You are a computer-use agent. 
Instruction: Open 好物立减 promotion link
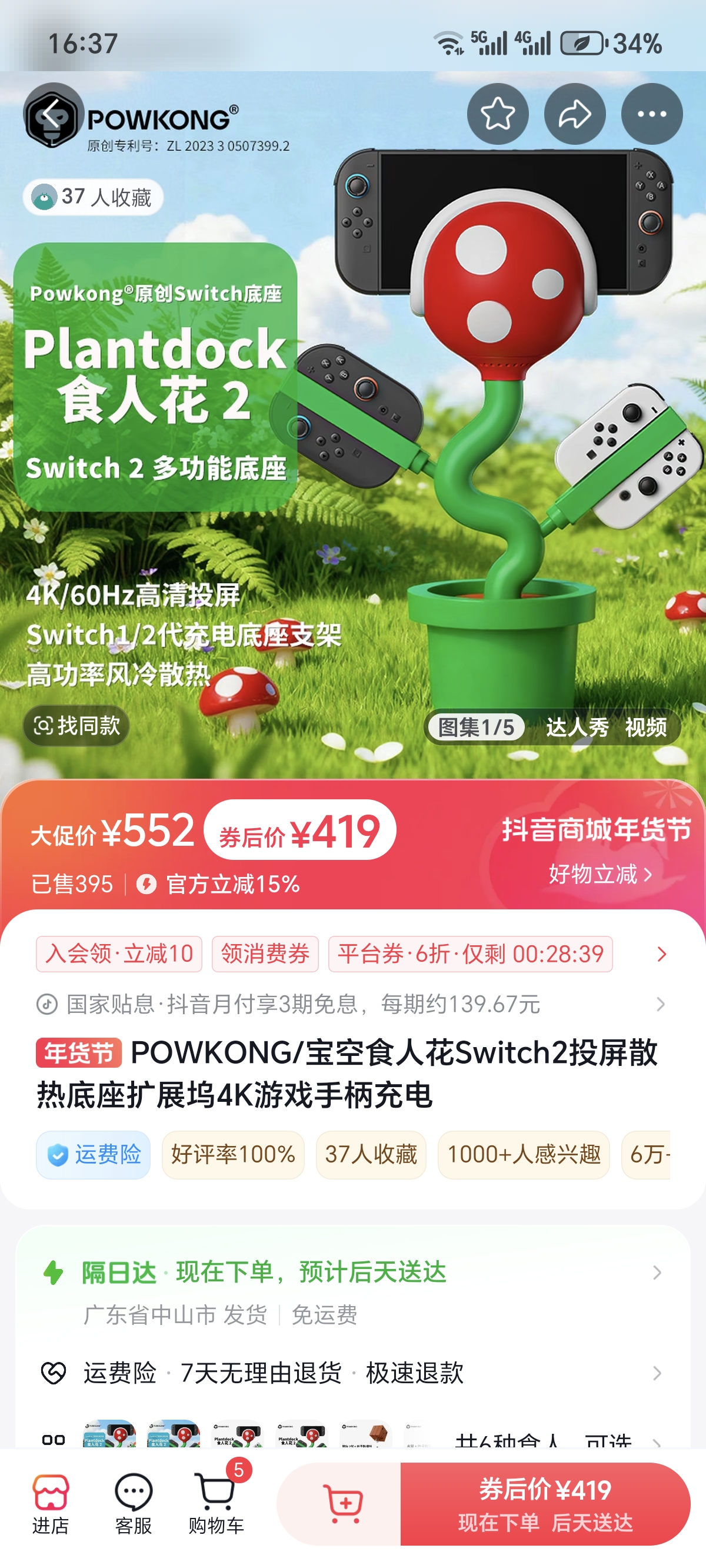point(600,874)
